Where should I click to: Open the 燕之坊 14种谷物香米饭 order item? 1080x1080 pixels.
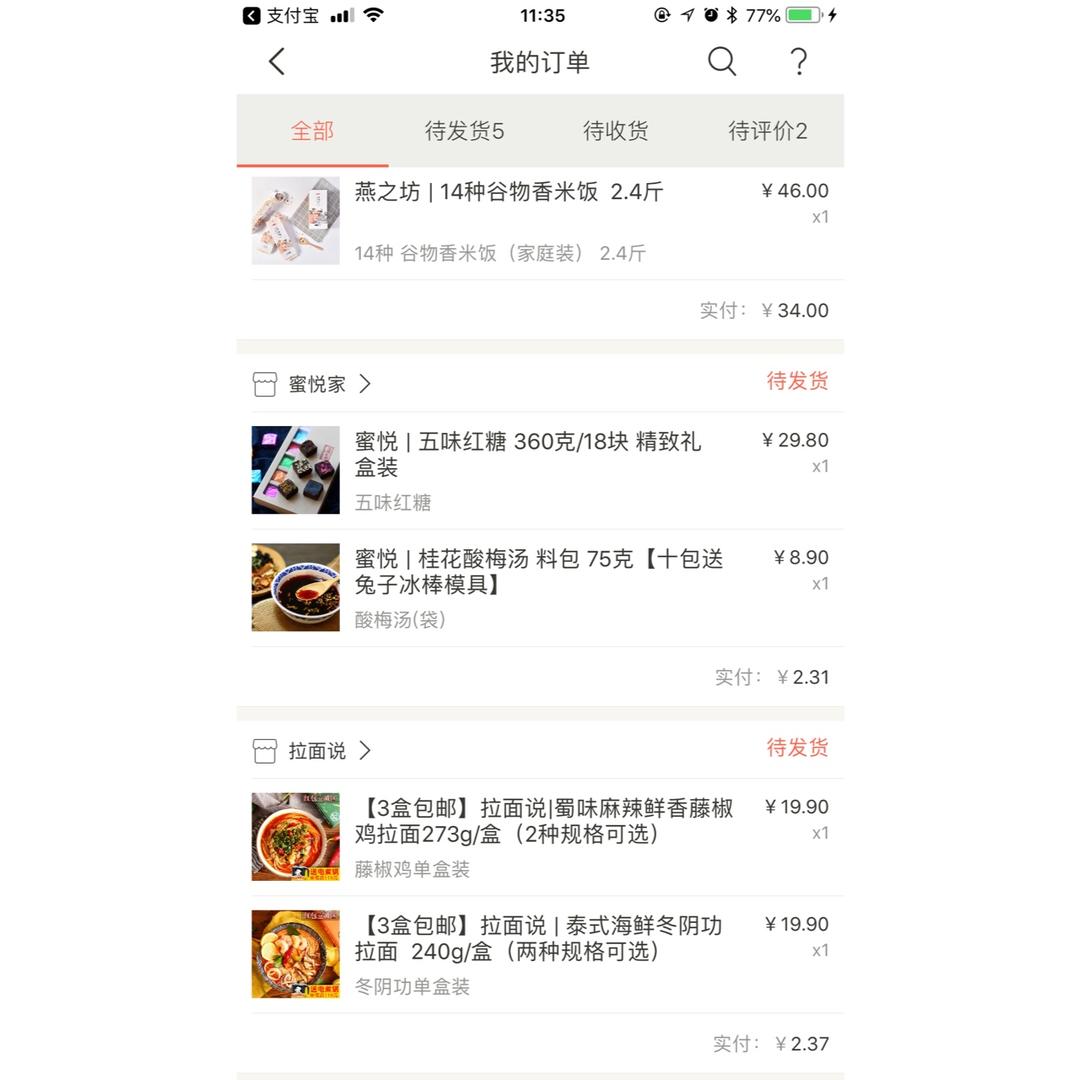540,220
